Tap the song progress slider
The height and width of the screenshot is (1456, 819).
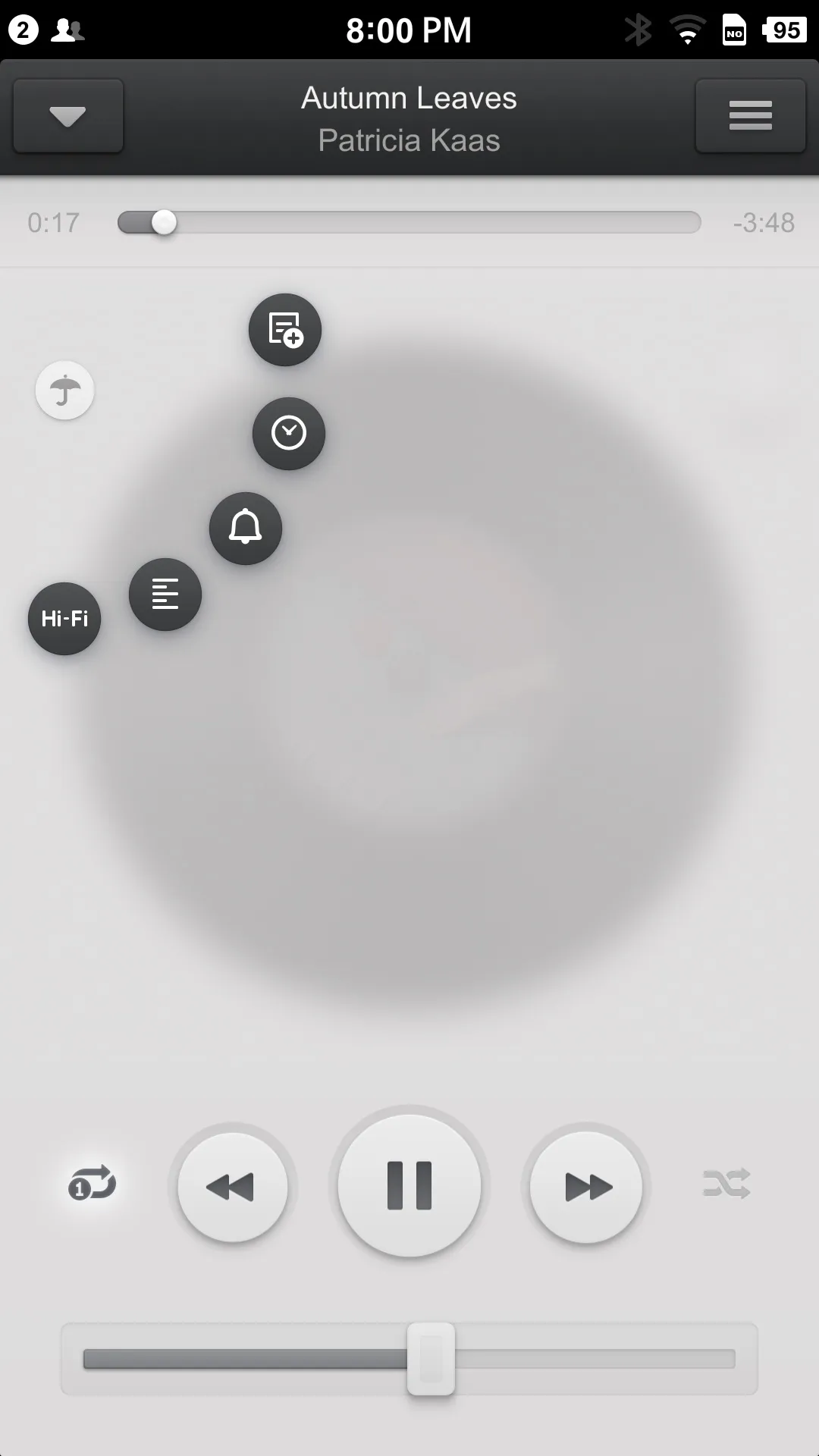(409, 222)
